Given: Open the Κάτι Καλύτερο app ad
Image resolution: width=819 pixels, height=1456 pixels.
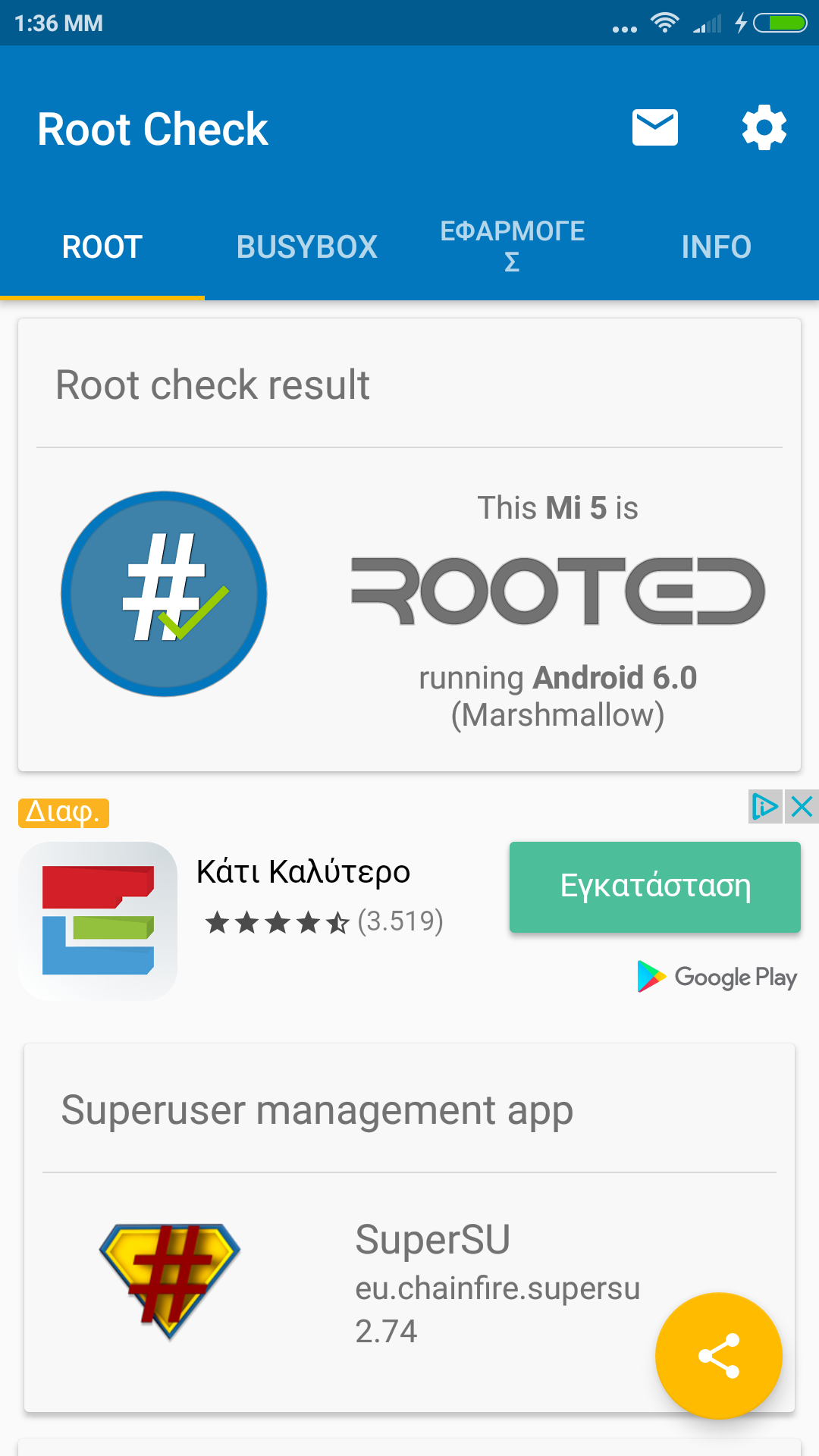Looking at the screenshot, I should point(303,872).
